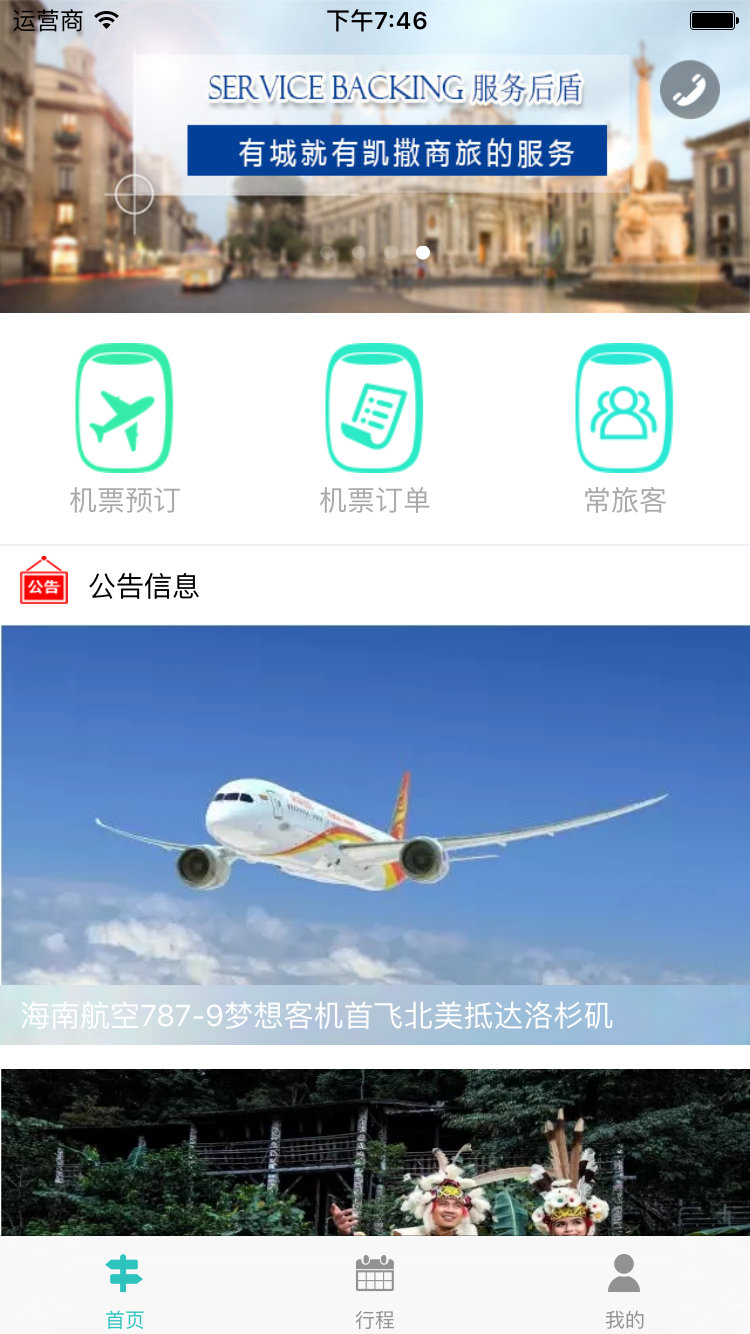Switch to the 行程 itinerary tab
Screen dimensions: 750x1334
tap(375, 1290)
